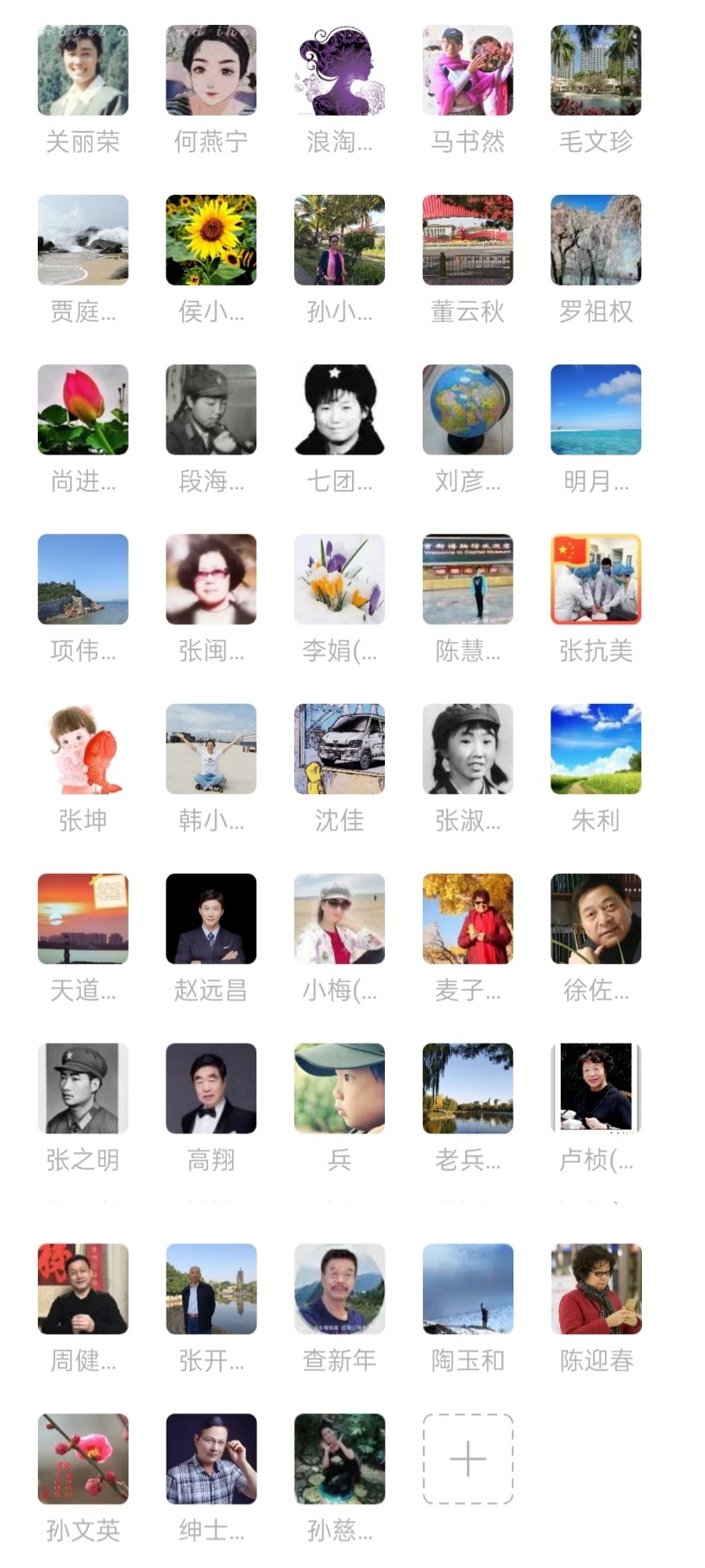Open 何燕宁's profile avatar
This screenshot has height=1568, width=705.
click(211, 71)
